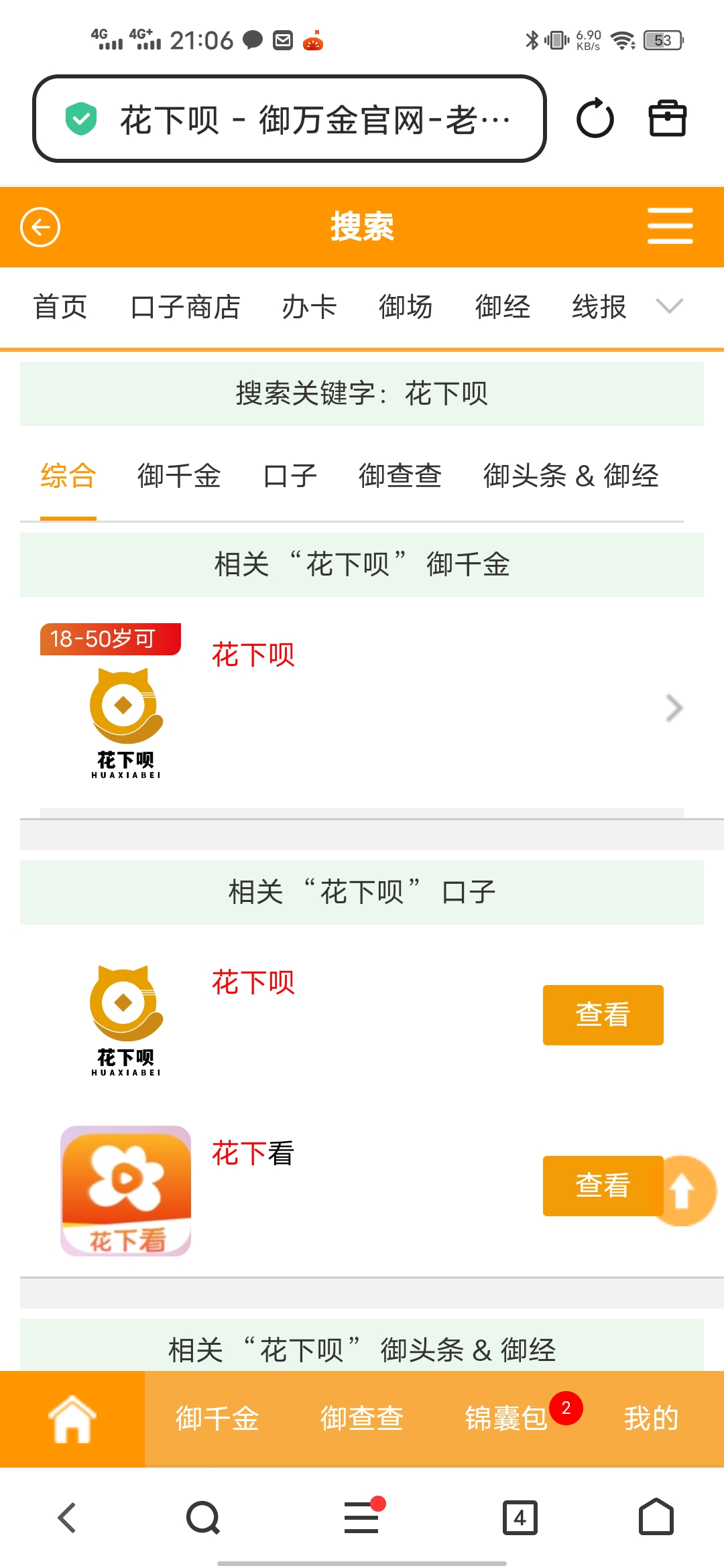Go to 我的 page
Viewport: 724px width, 1568px height.
650,1419
